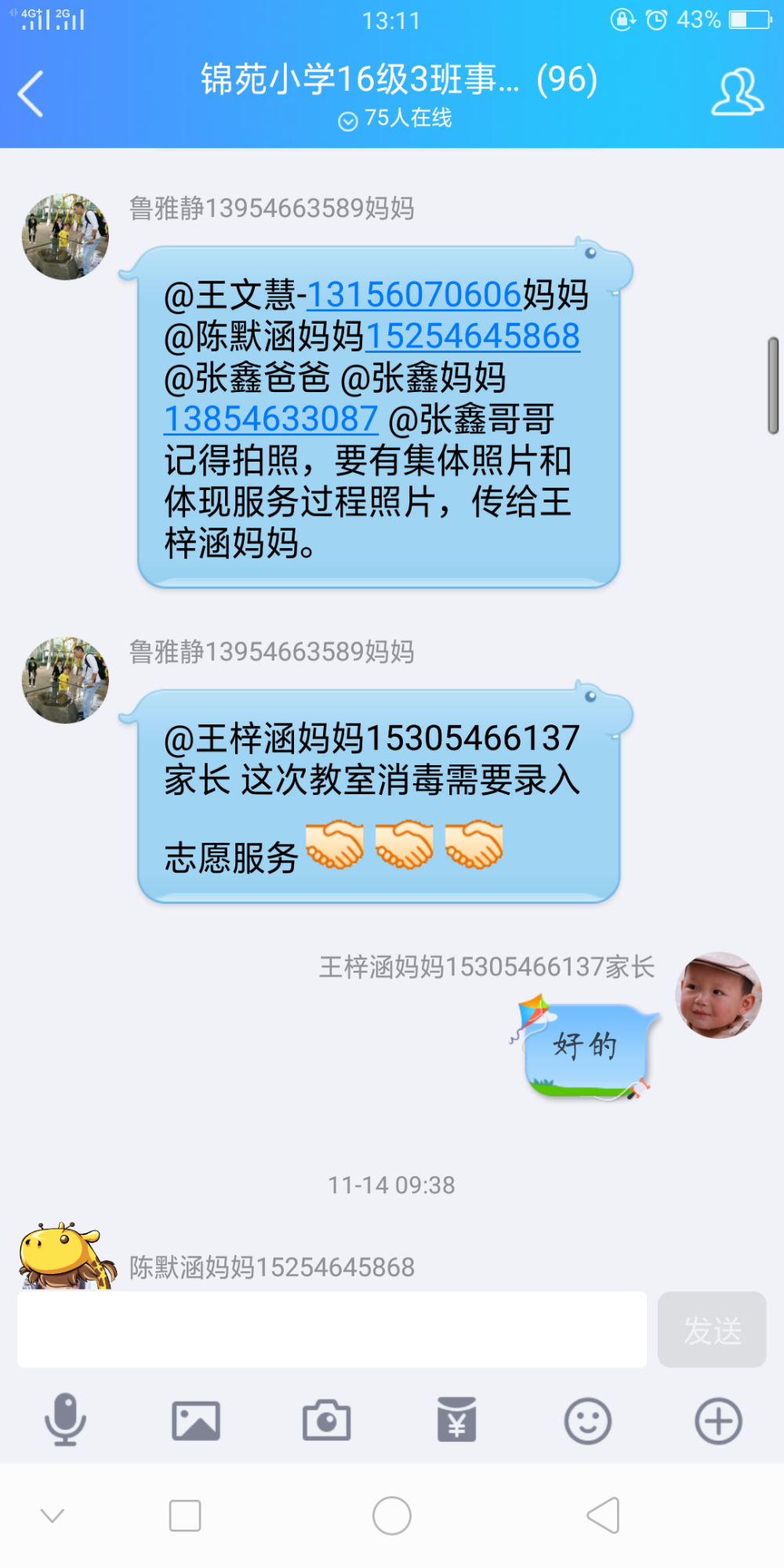784x1568 pixels.
Task: Tap the phone number link 15254645868
Action: [473, 336]
